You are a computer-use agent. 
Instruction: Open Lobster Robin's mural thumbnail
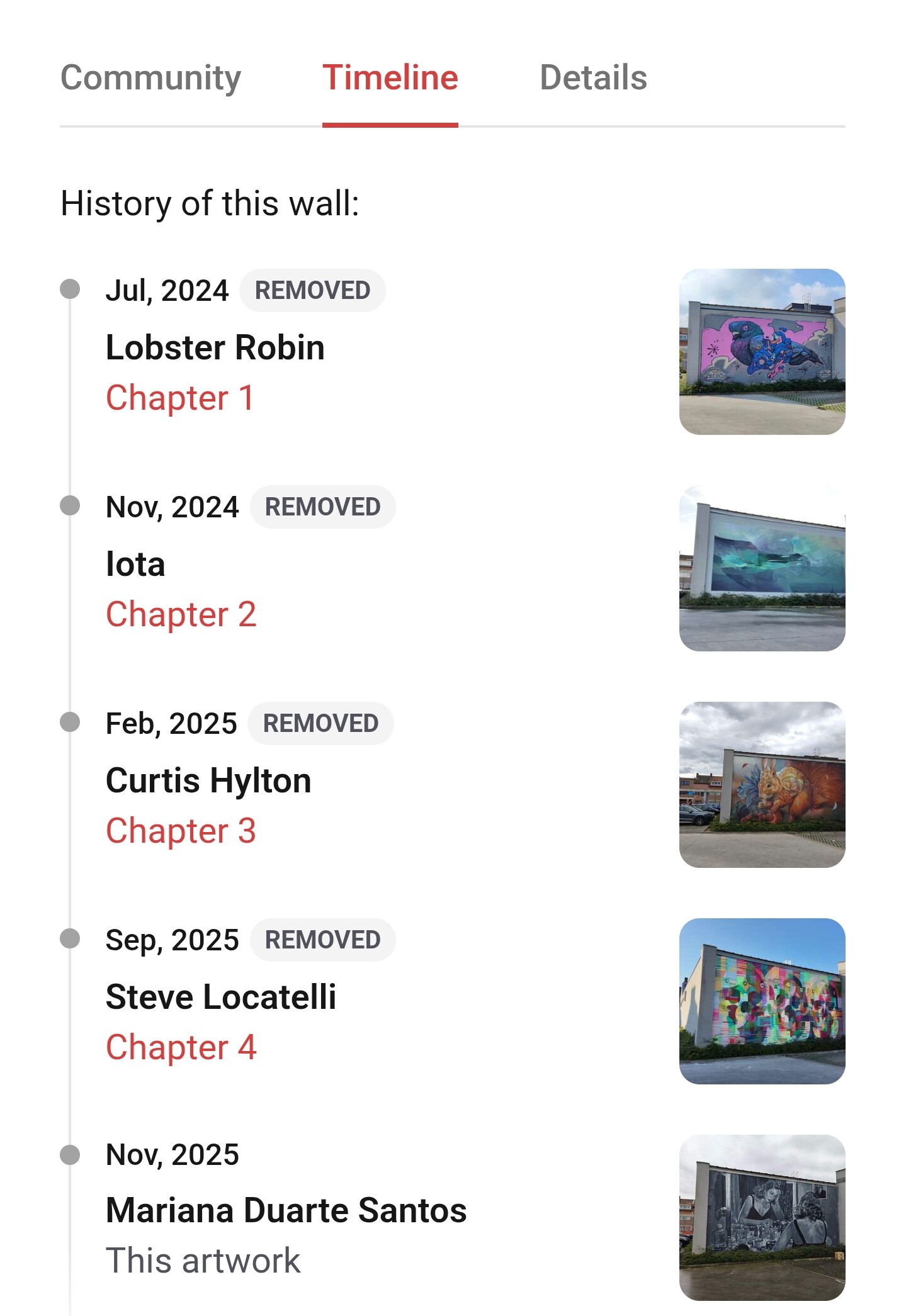(762, 352)
